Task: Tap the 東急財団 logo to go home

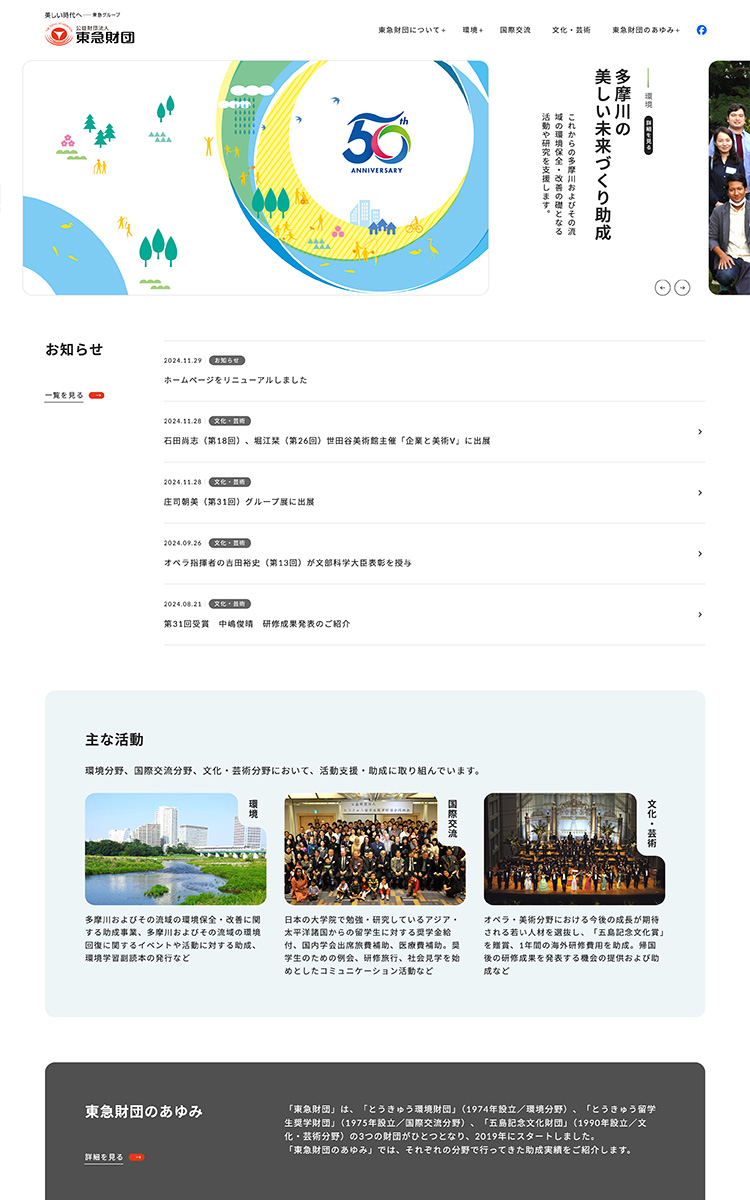Action: [89, 33]
